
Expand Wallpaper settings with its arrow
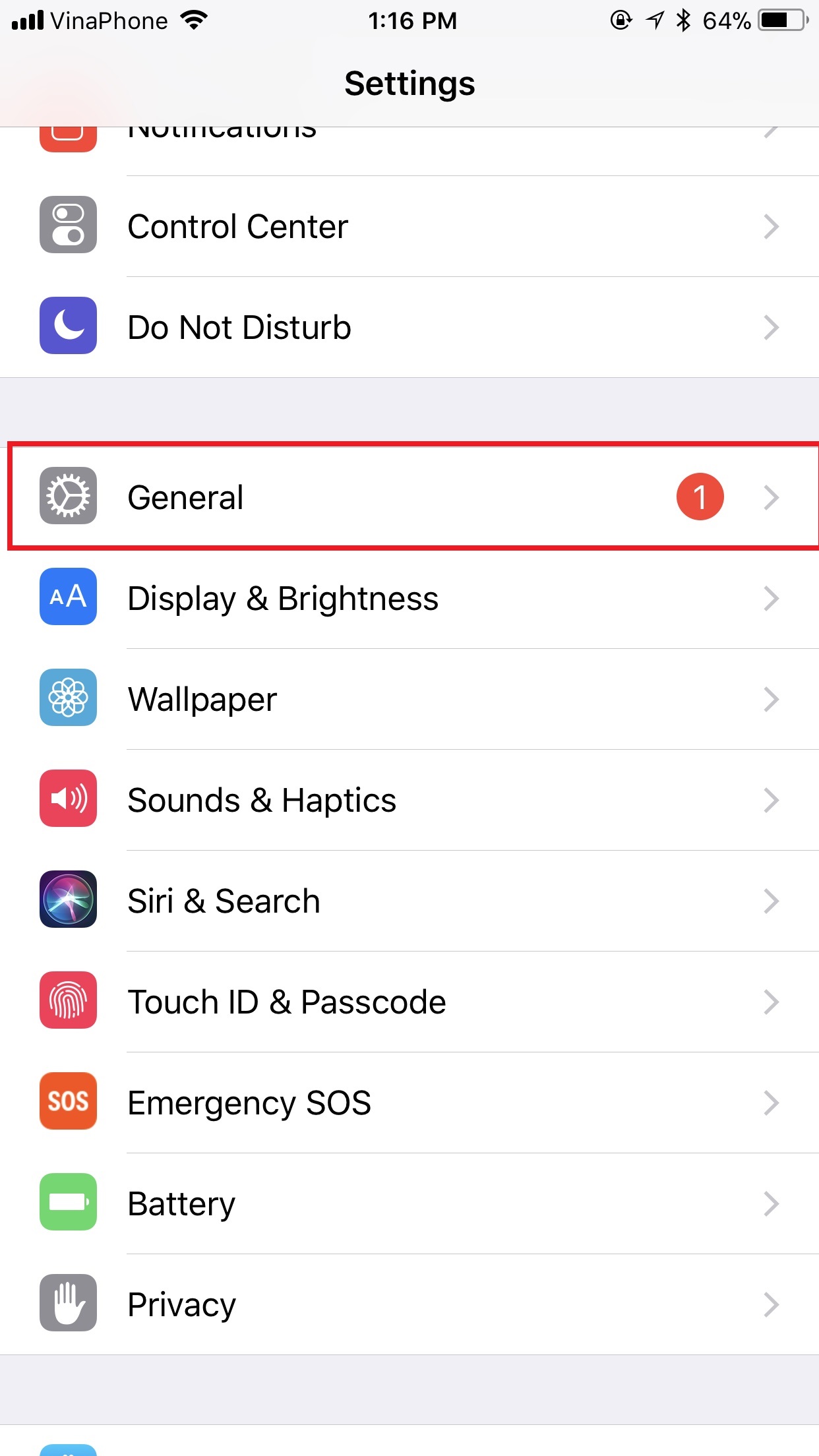click(x=772, y=698)
